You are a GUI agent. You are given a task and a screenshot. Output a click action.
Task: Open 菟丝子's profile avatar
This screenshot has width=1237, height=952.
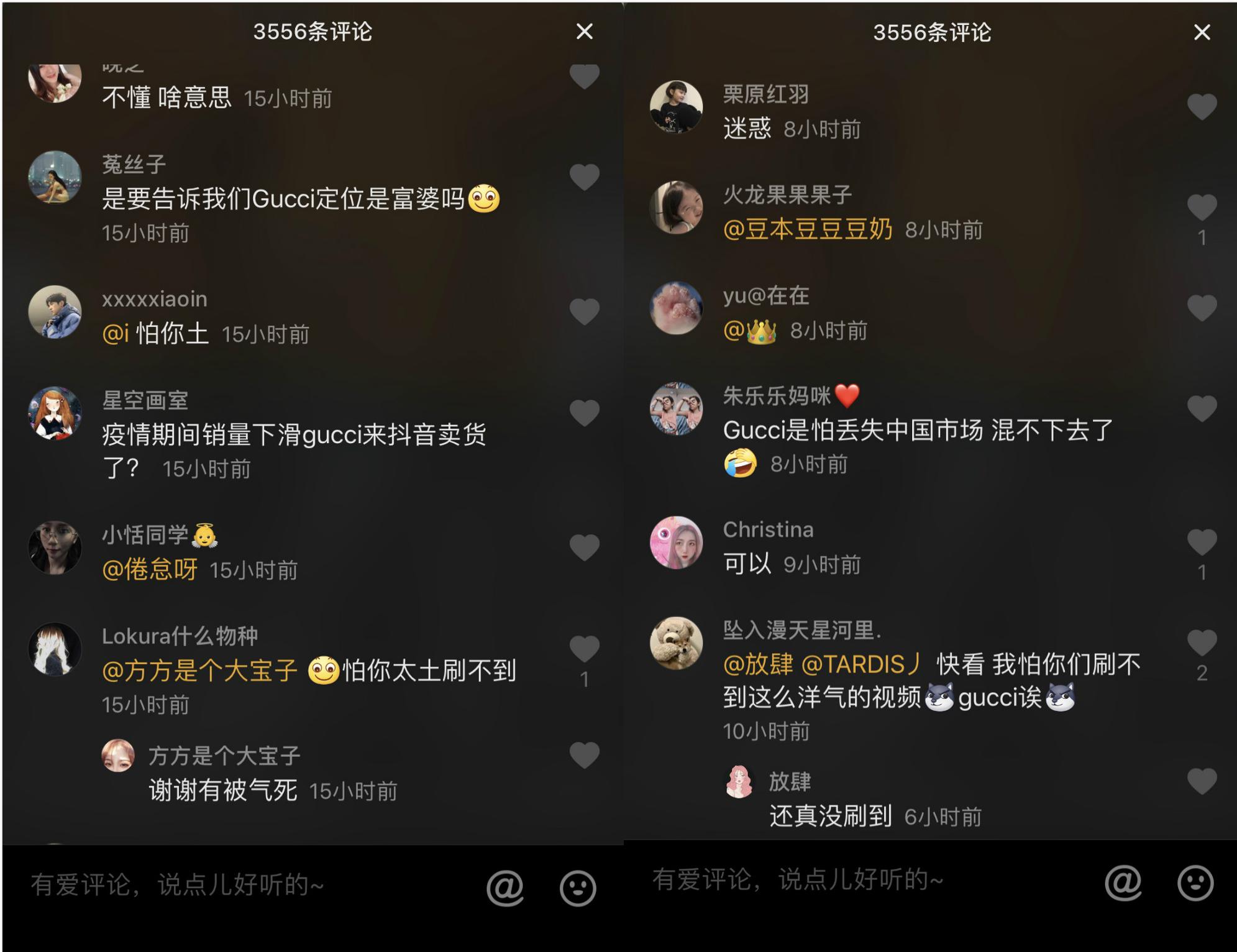click(55, 178)
